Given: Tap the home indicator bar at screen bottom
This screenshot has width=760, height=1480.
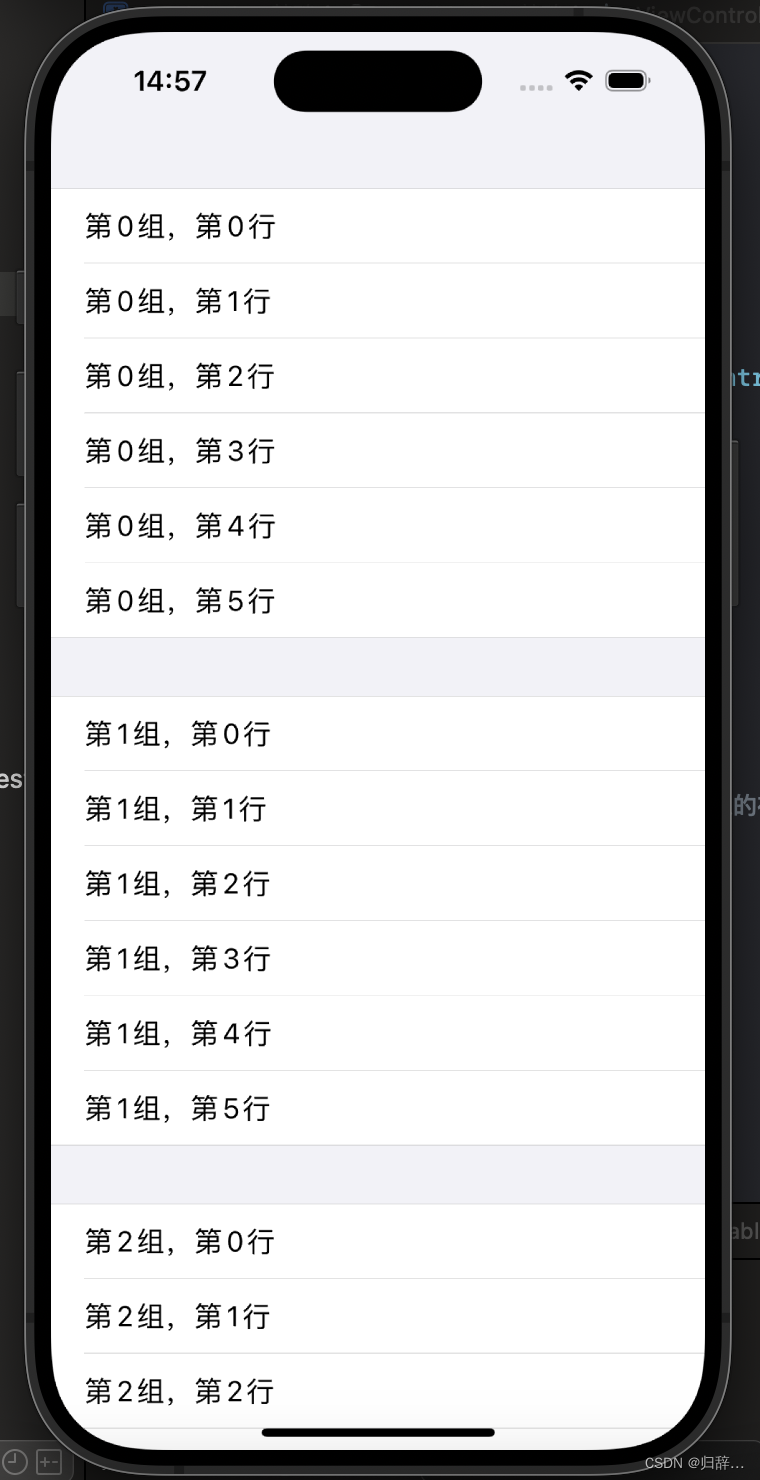Looking at the screenshot, I should [x=378, y=1432].
